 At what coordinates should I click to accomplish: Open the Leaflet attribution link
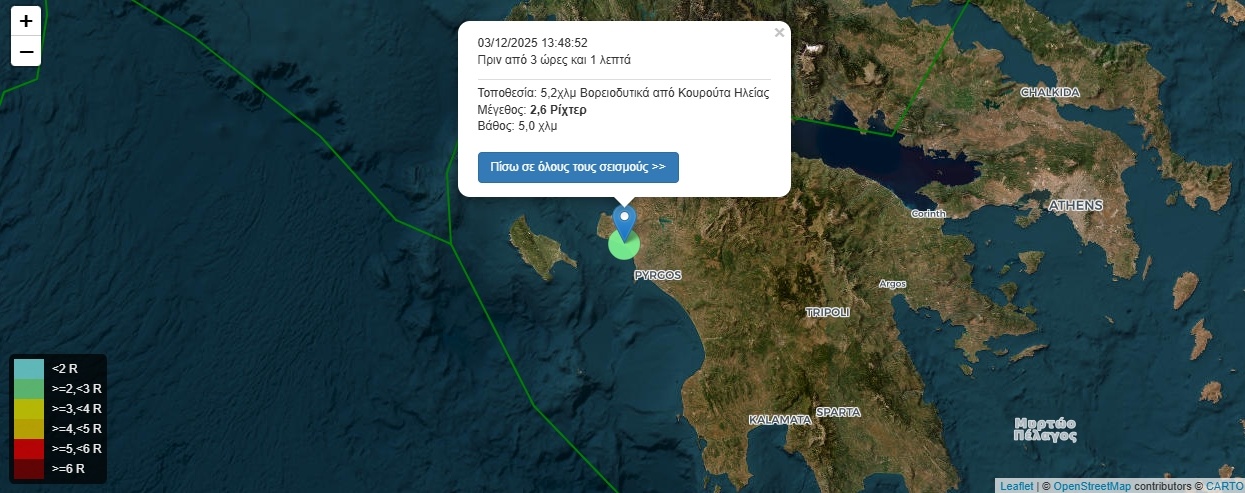(x=1016, y=486)
